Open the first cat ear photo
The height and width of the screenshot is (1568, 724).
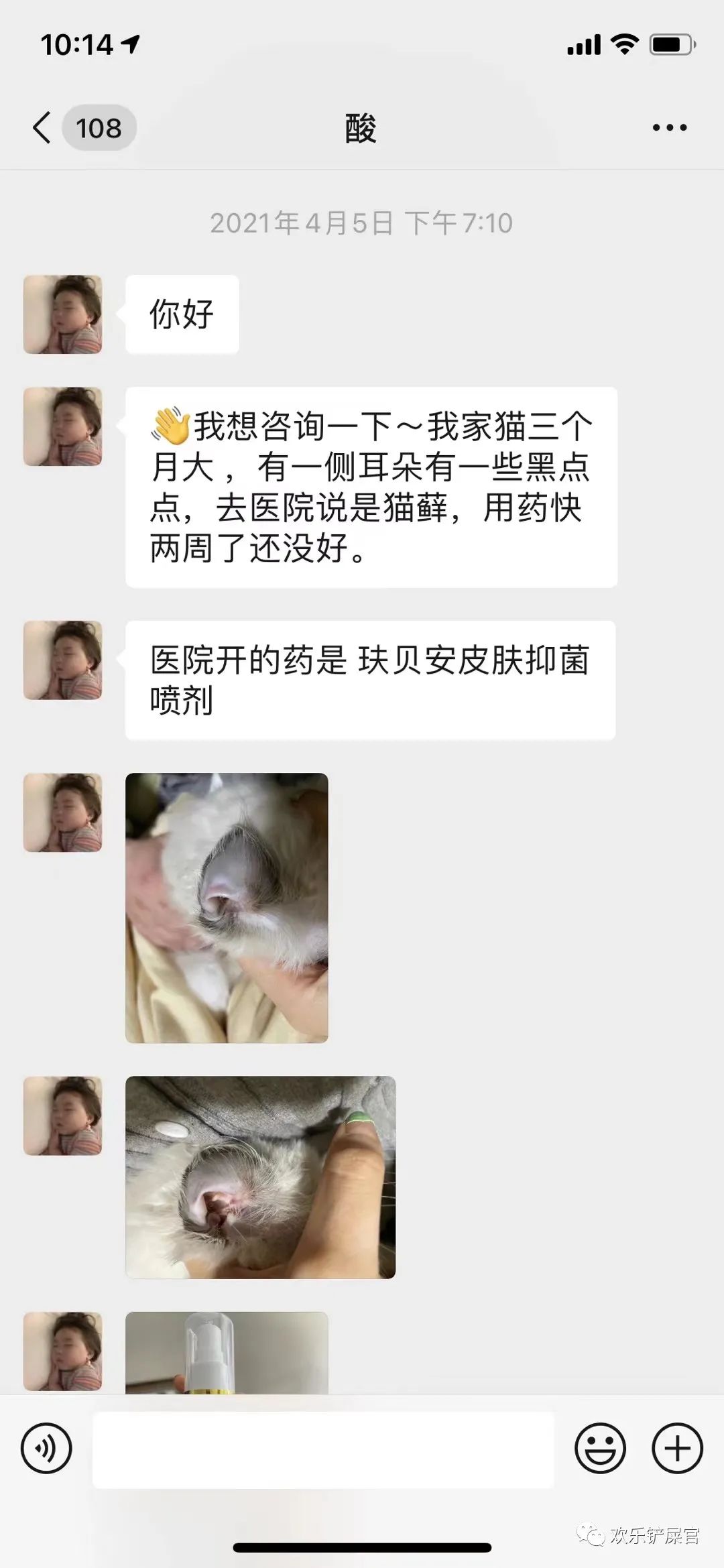click(x=227, y=908)
